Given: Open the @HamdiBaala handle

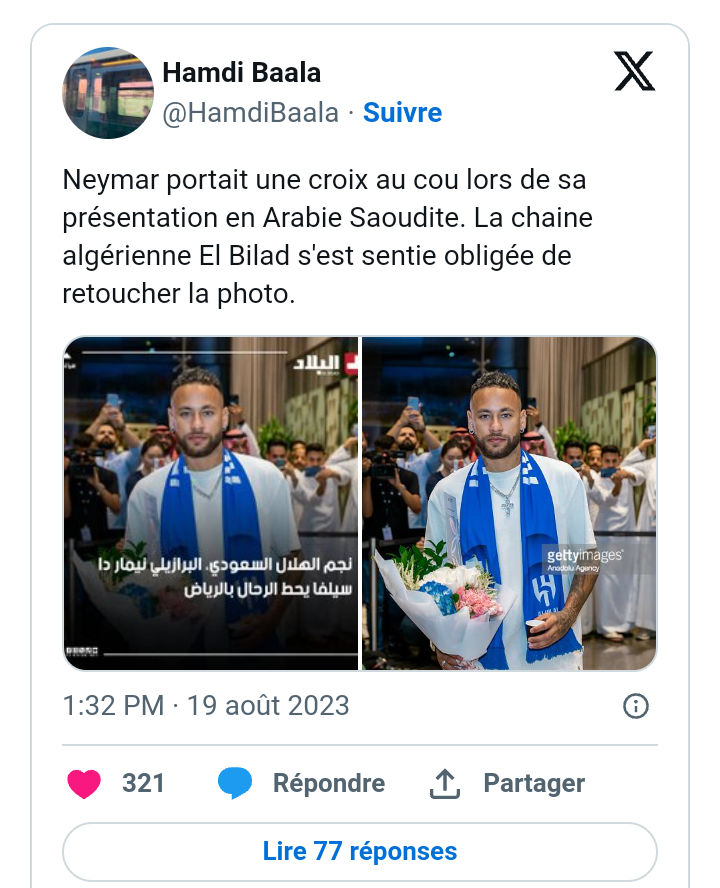Looking at the screenshot, I should coord(250,113).
